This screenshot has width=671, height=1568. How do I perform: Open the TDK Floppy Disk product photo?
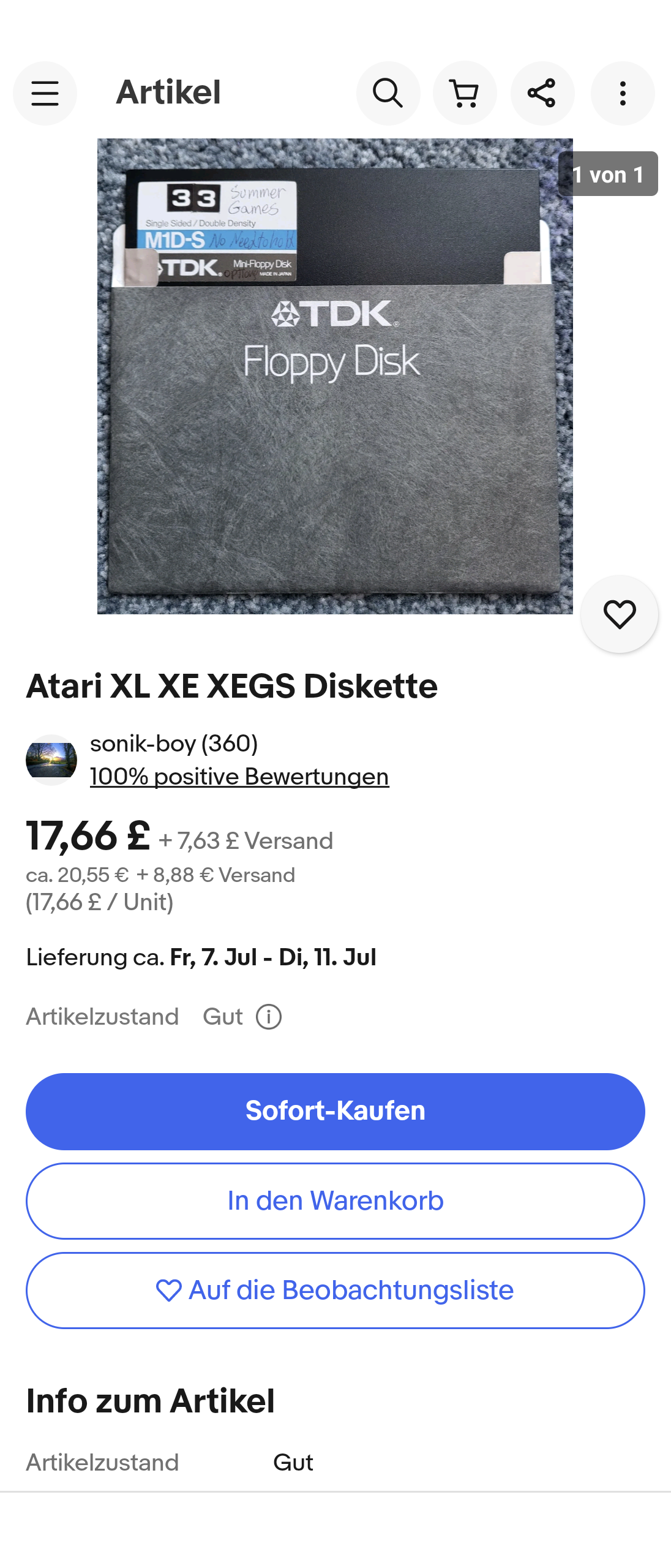point(335,376)
